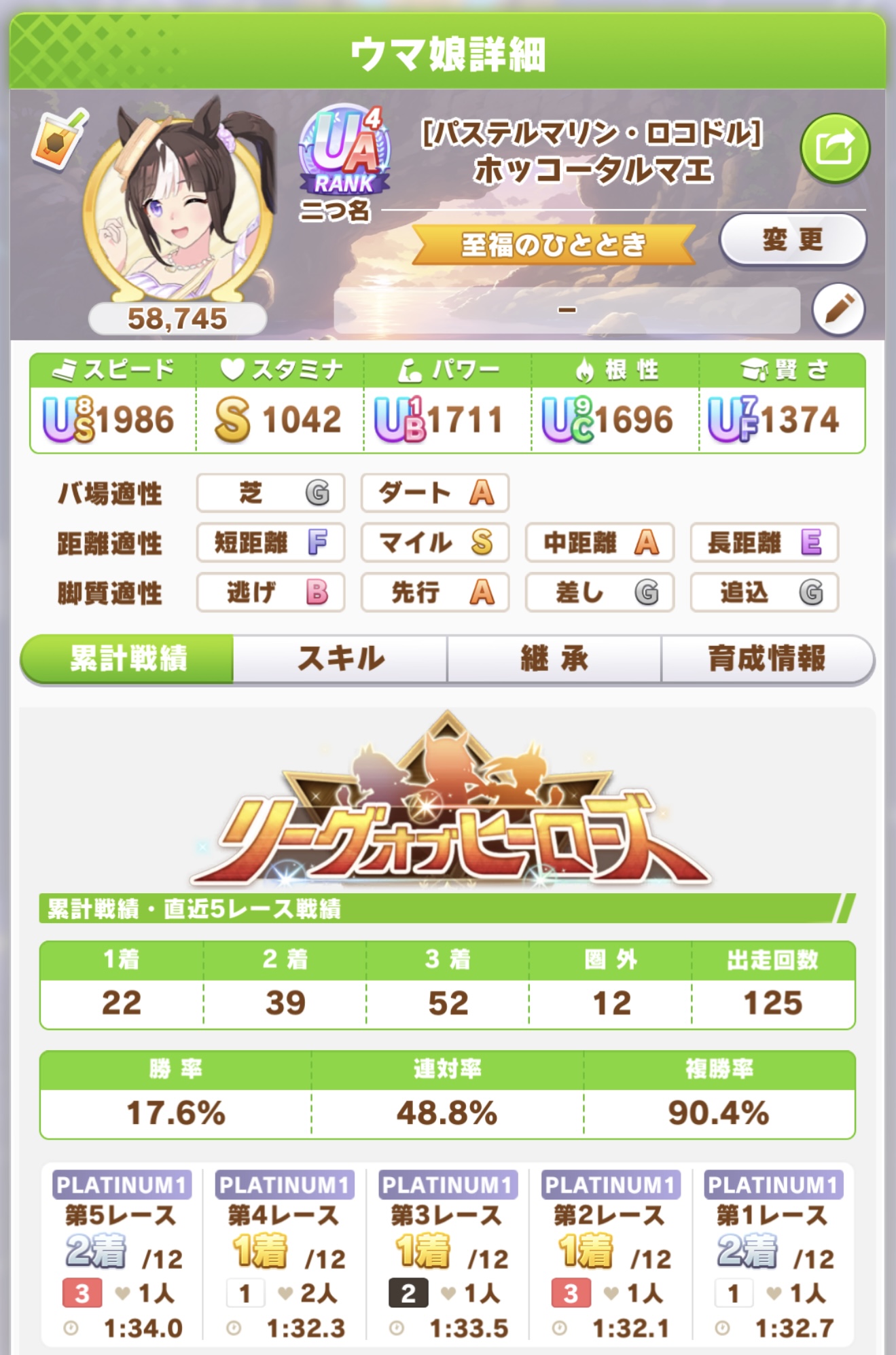896x1355 pixels.
Task: Tap the green share button
Action: click(x=835, y=148)
